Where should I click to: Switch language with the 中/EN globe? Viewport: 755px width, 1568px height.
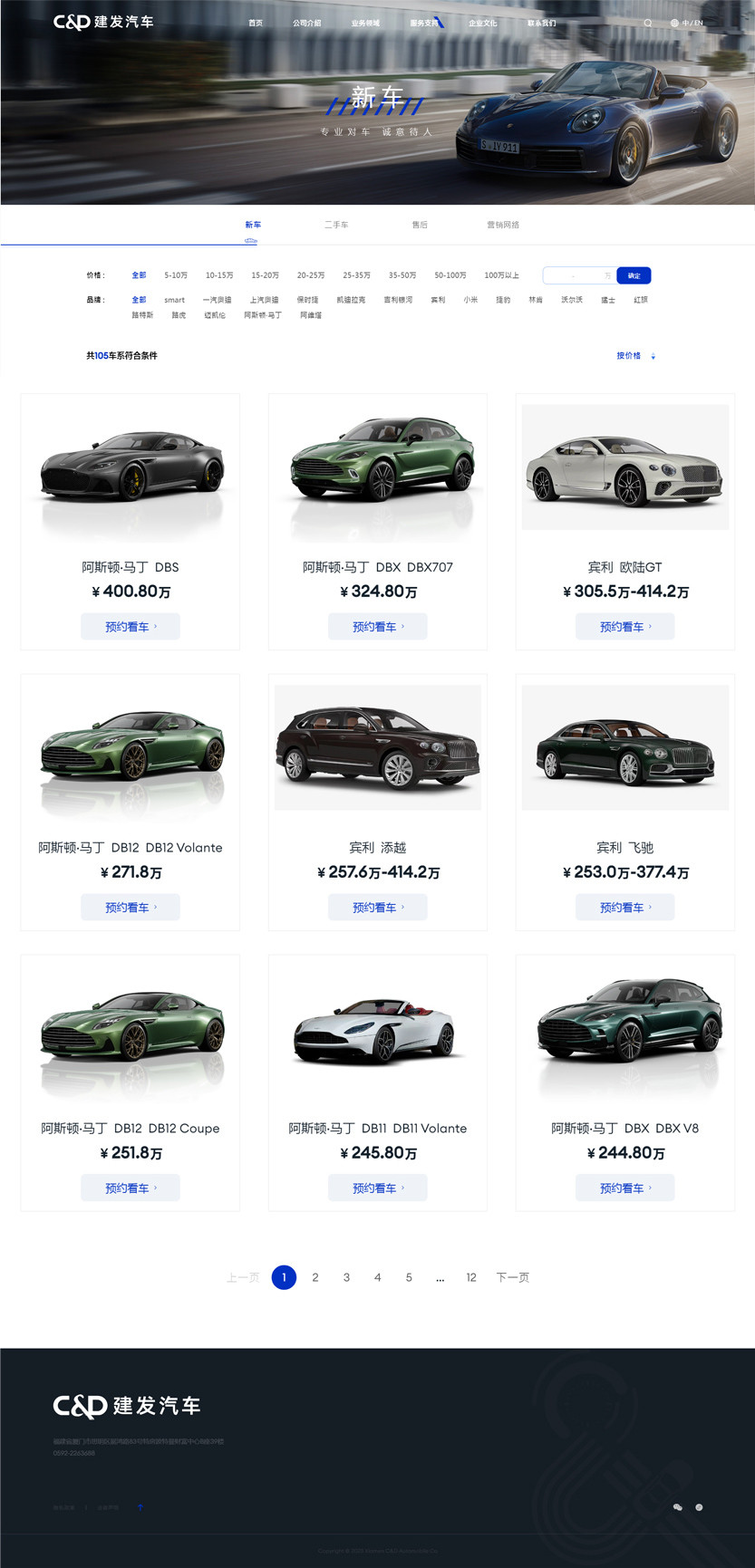click(x=687, y=24)
